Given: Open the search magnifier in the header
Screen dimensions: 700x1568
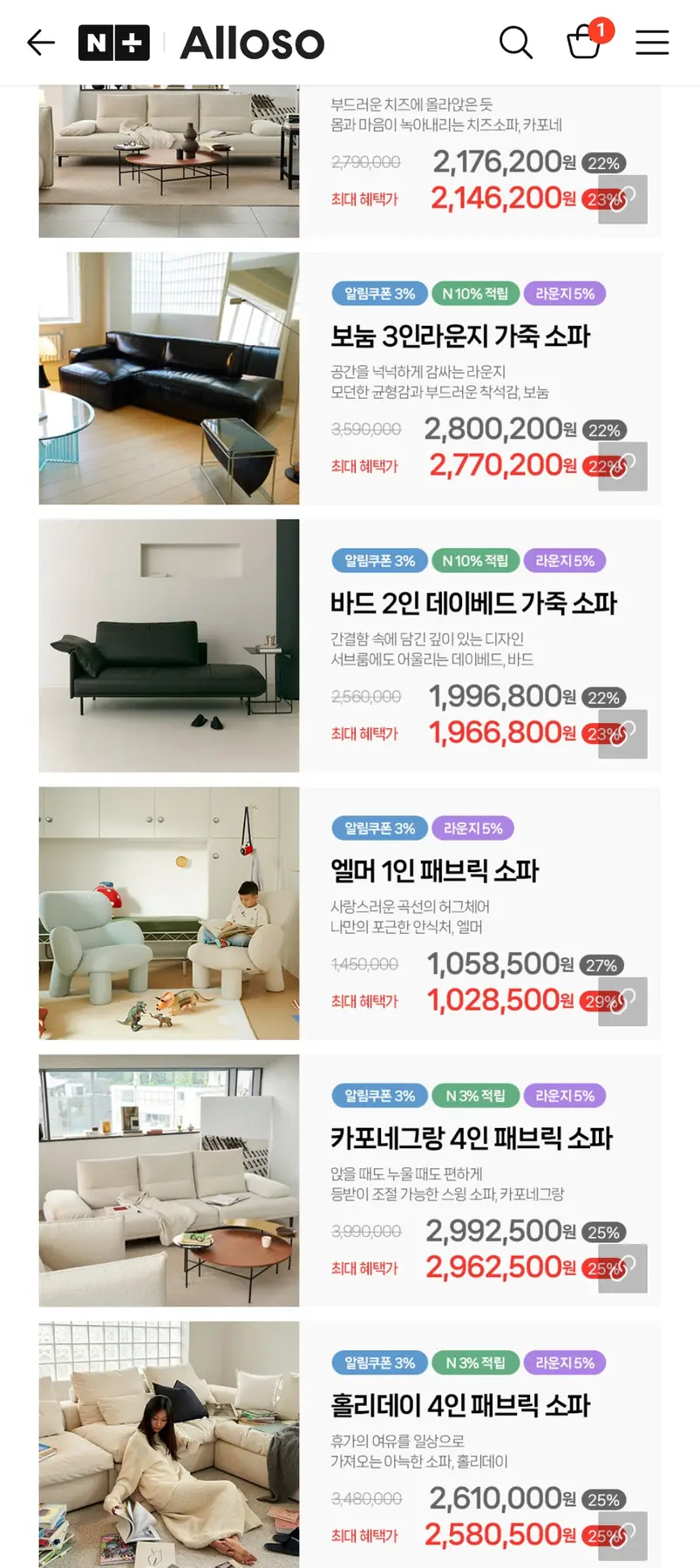Looking at the screenshot, I should [515, 42].
